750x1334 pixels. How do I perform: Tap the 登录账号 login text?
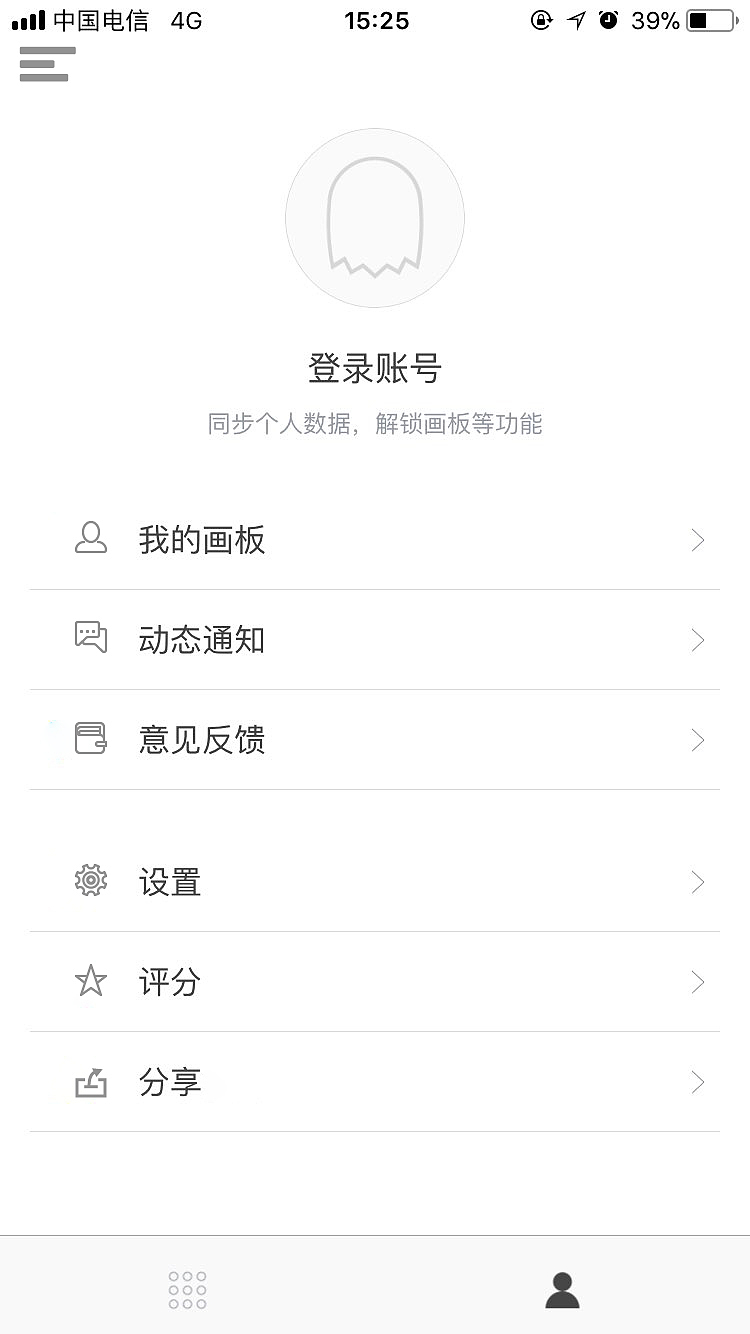(375, 368)
